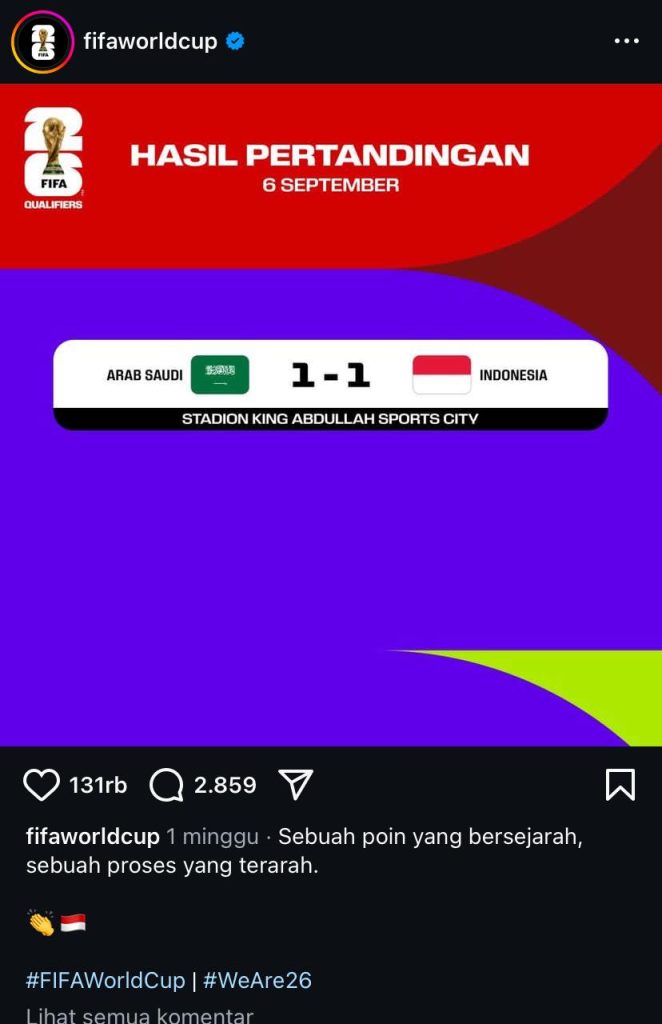This screenshot has width=662, height=1024.
Task: Tap Lihat semua komentar
Action: 140,1015
